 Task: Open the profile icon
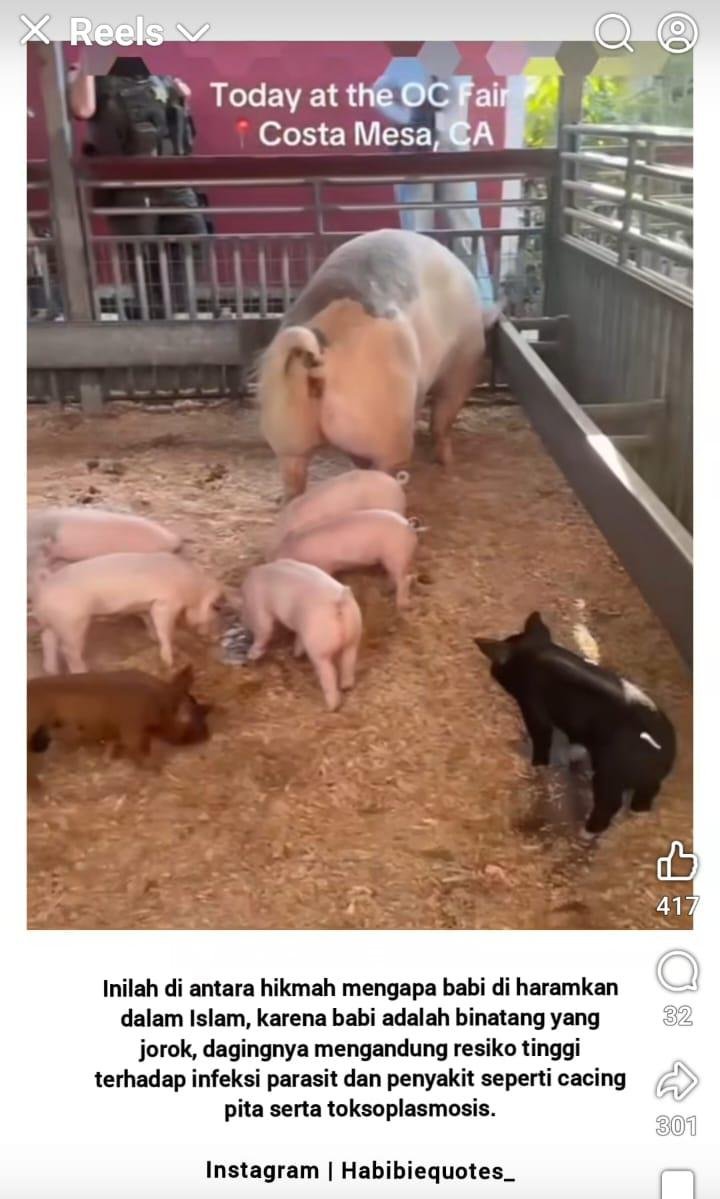point(677,32)
